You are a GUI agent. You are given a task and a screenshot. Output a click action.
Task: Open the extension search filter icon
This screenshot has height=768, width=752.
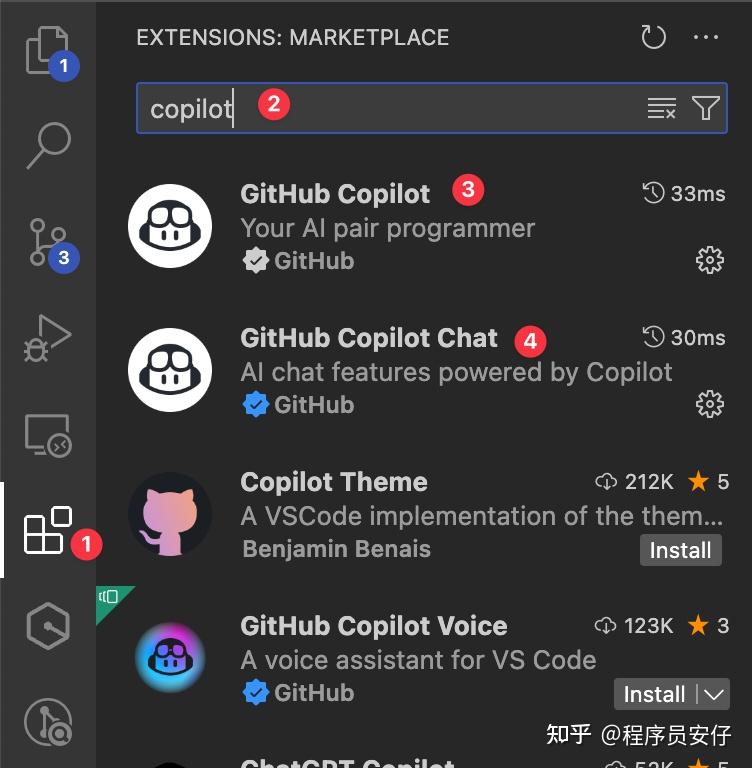(706, 108)
